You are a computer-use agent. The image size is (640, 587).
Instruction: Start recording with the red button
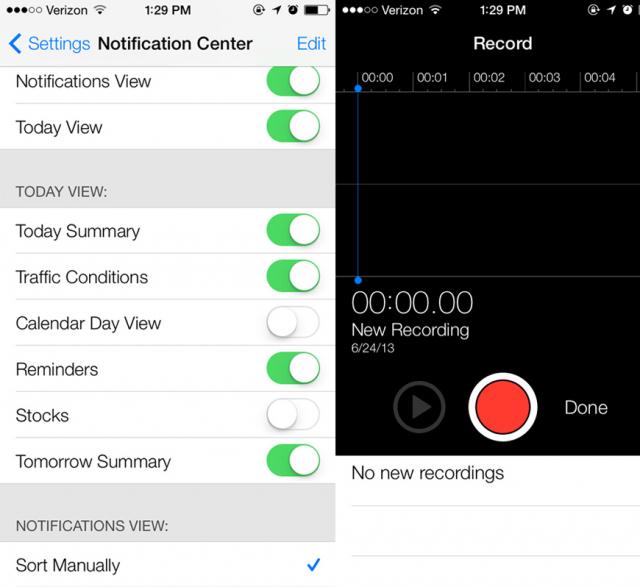point(503,407)
